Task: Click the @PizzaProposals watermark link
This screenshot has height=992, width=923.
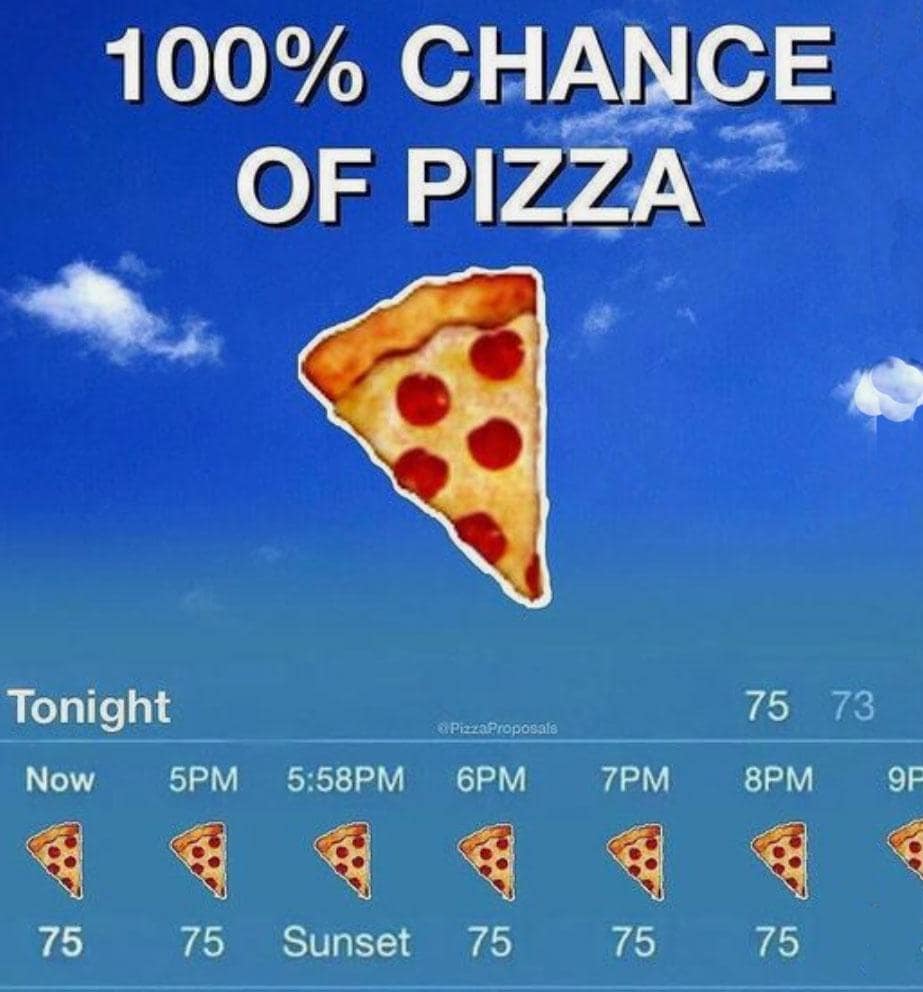Action: click(497, 729)
